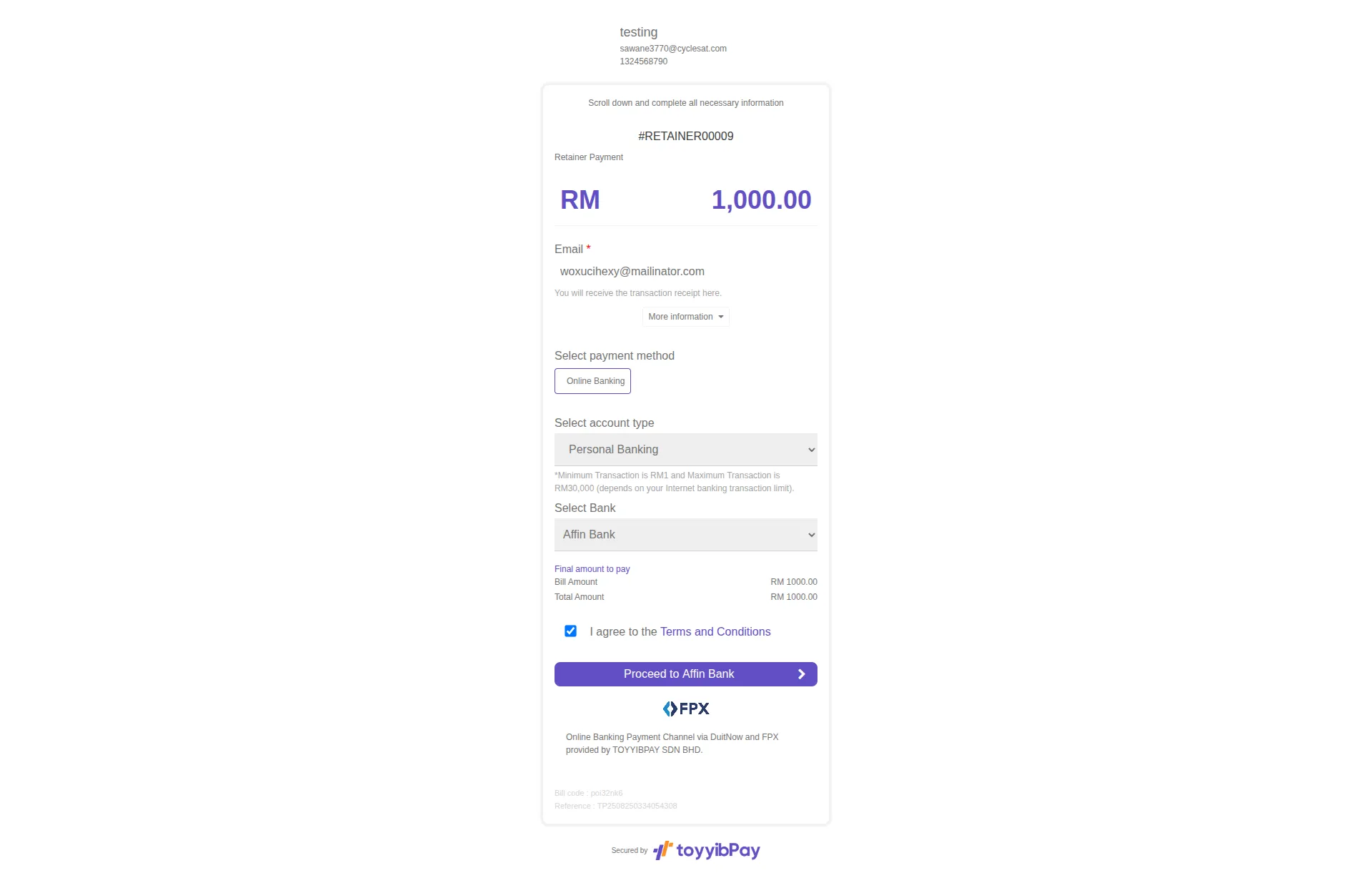Screen dimensions: 1372x883
Task: Open the Affin Bank selection dropdown
Action: pyautogui.click(x=685, y=535)
